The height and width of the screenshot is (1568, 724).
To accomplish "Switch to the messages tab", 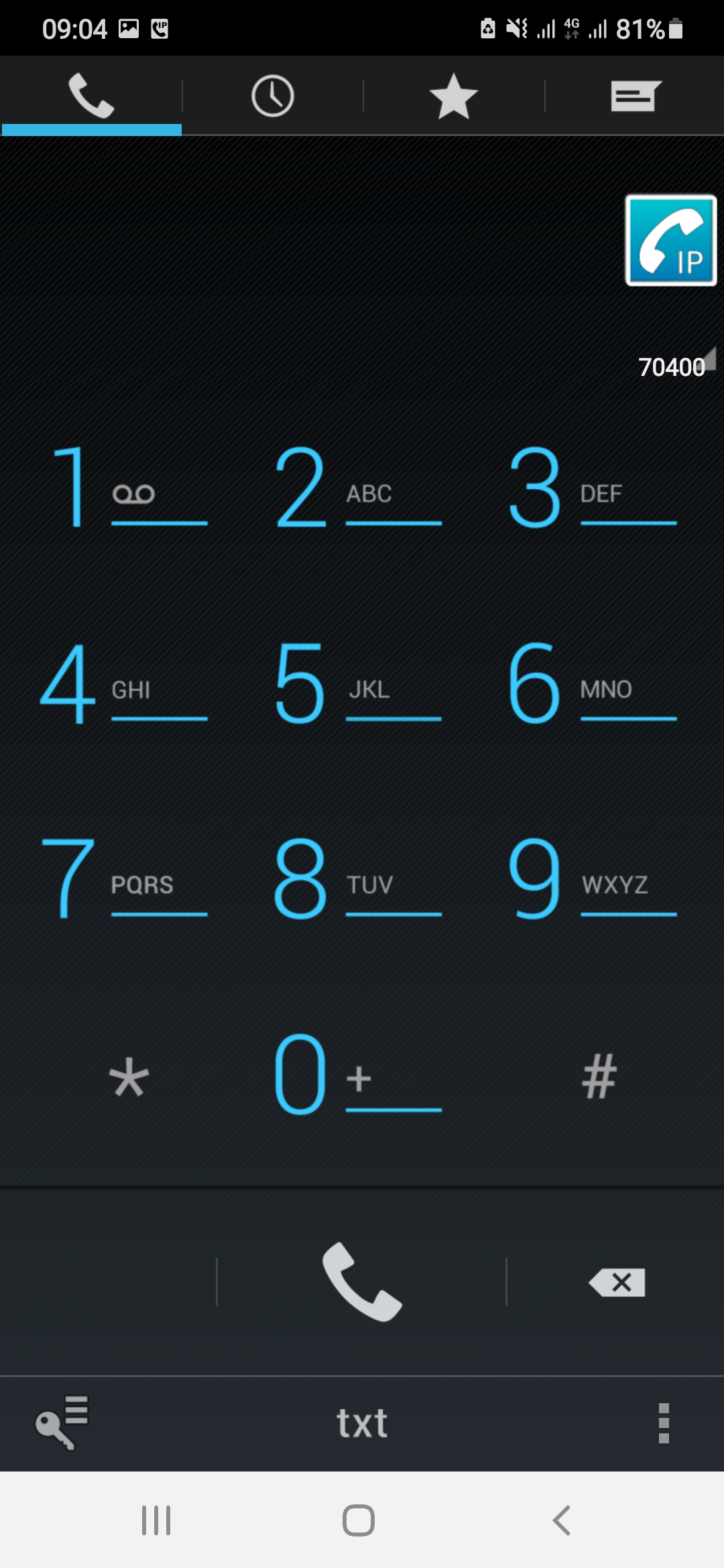I will coord(635,96).
